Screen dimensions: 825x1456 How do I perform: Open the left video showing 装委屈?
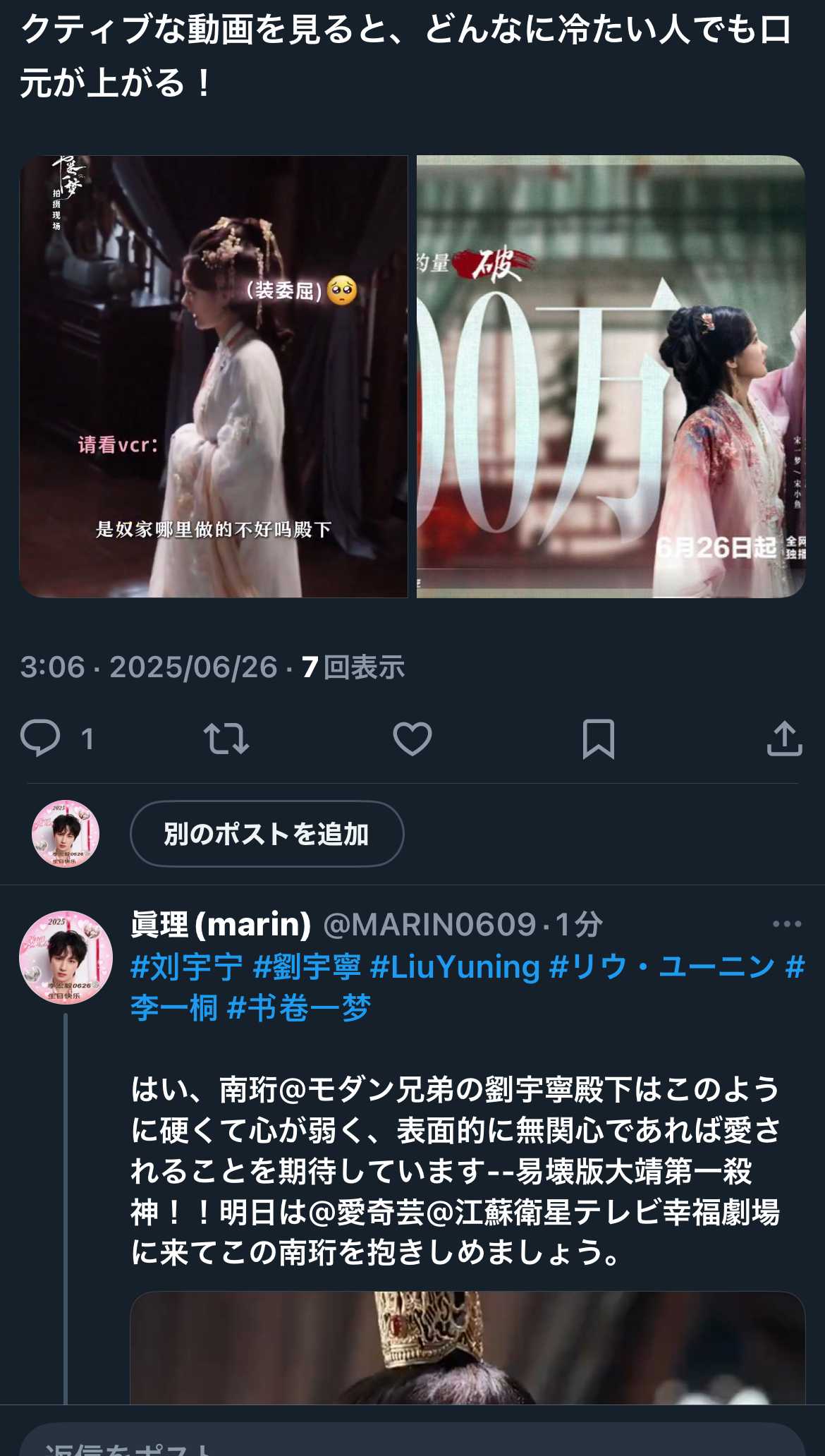(214, 377)
